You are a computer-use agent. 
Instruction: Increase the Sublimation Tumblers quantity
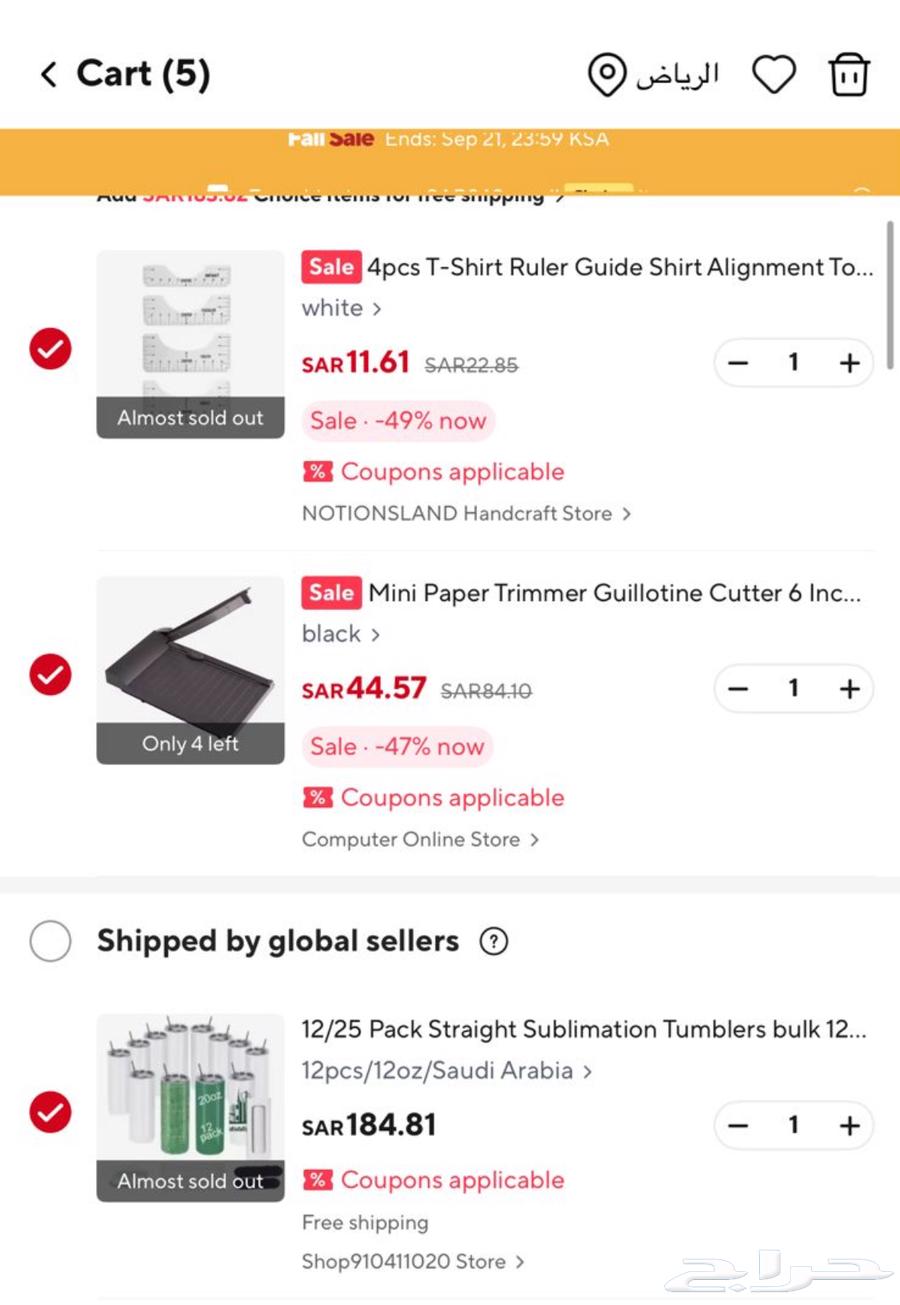tap(849, 1125)
